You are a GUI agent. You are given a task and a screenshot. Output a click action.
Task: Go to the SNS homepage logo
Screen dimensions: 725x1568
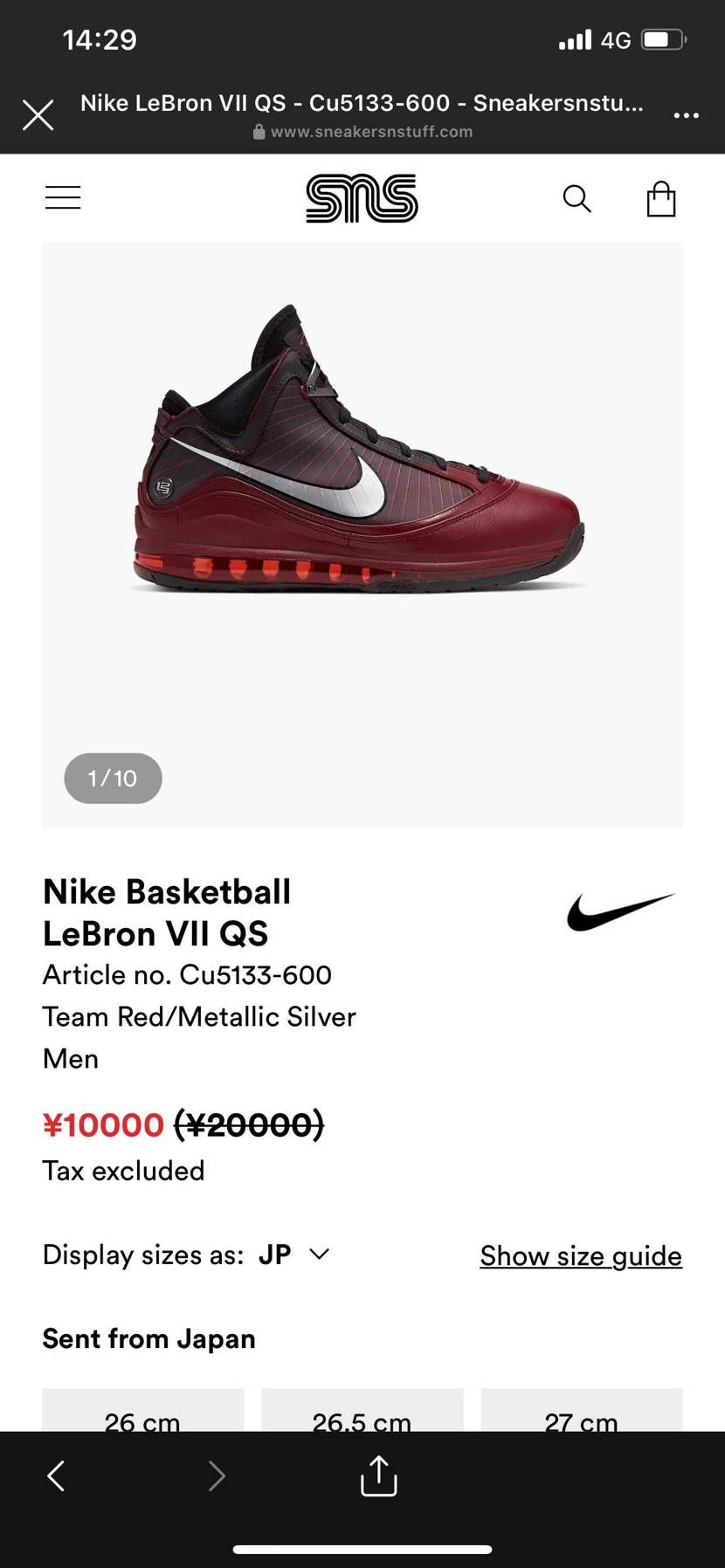pyautogui.click(x=362, y=199)
